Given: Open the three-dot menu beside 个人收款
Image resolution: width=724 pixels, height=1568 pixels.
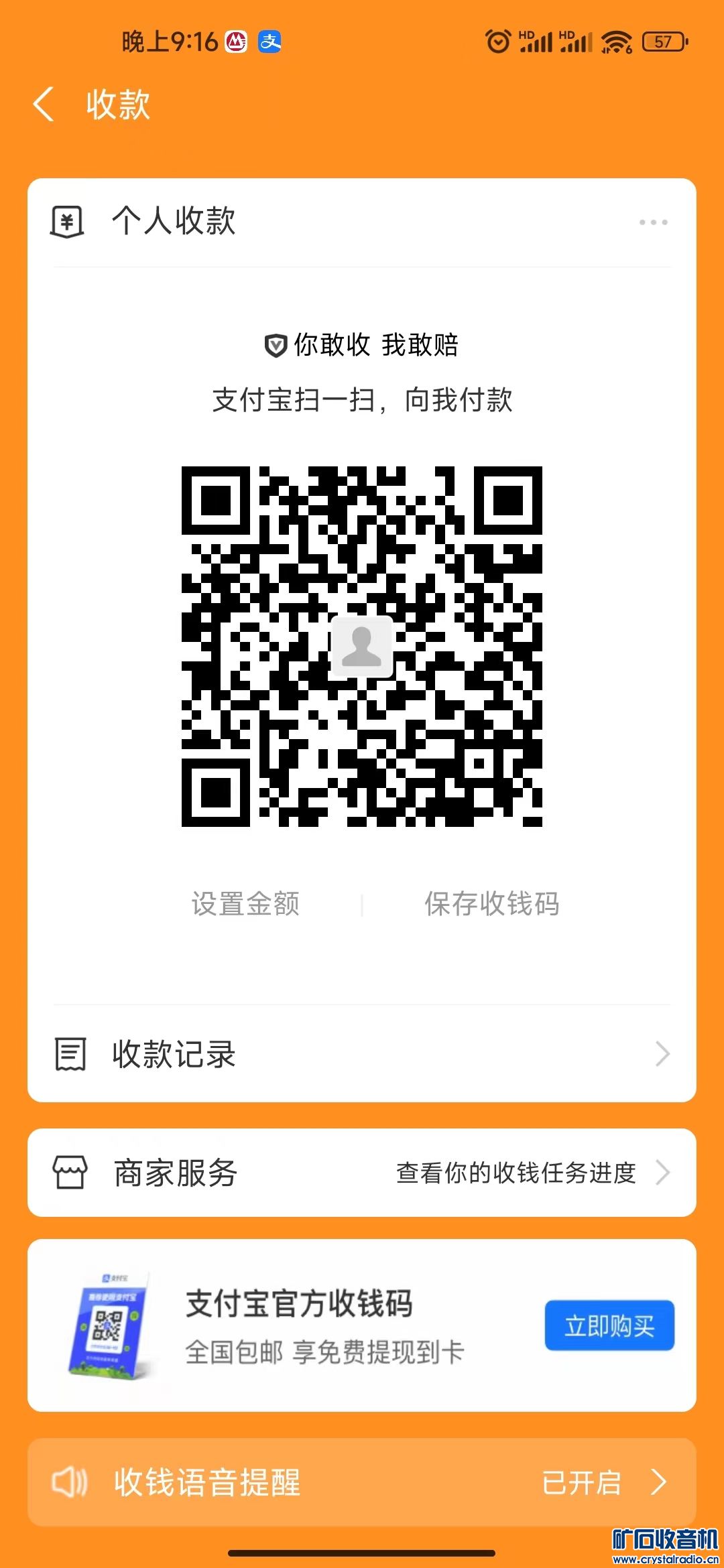Looking at the screenshot, I should [653, 222].
